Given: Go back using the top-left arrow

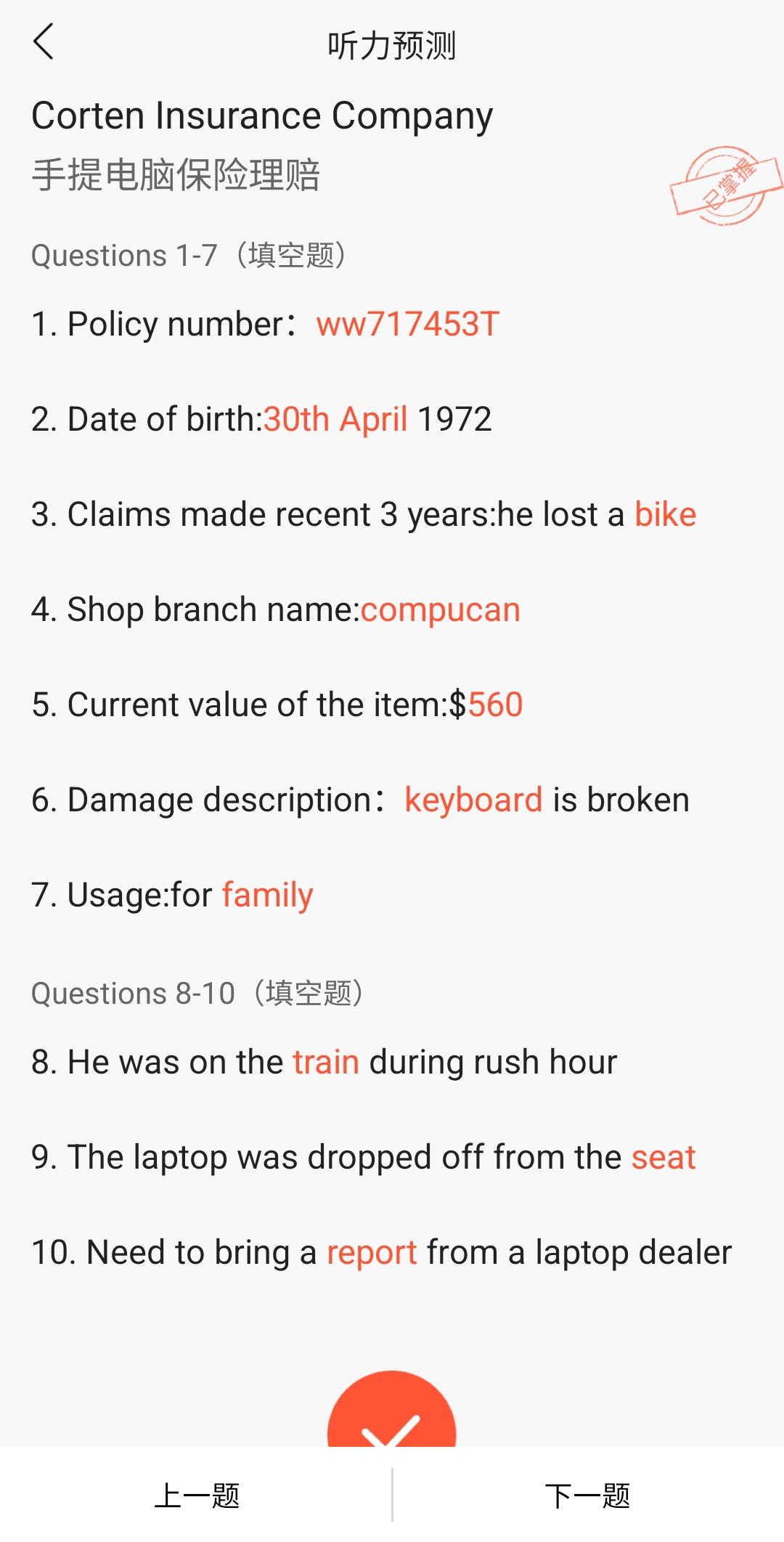Looking at the screenshot, I should pos(44,41).
